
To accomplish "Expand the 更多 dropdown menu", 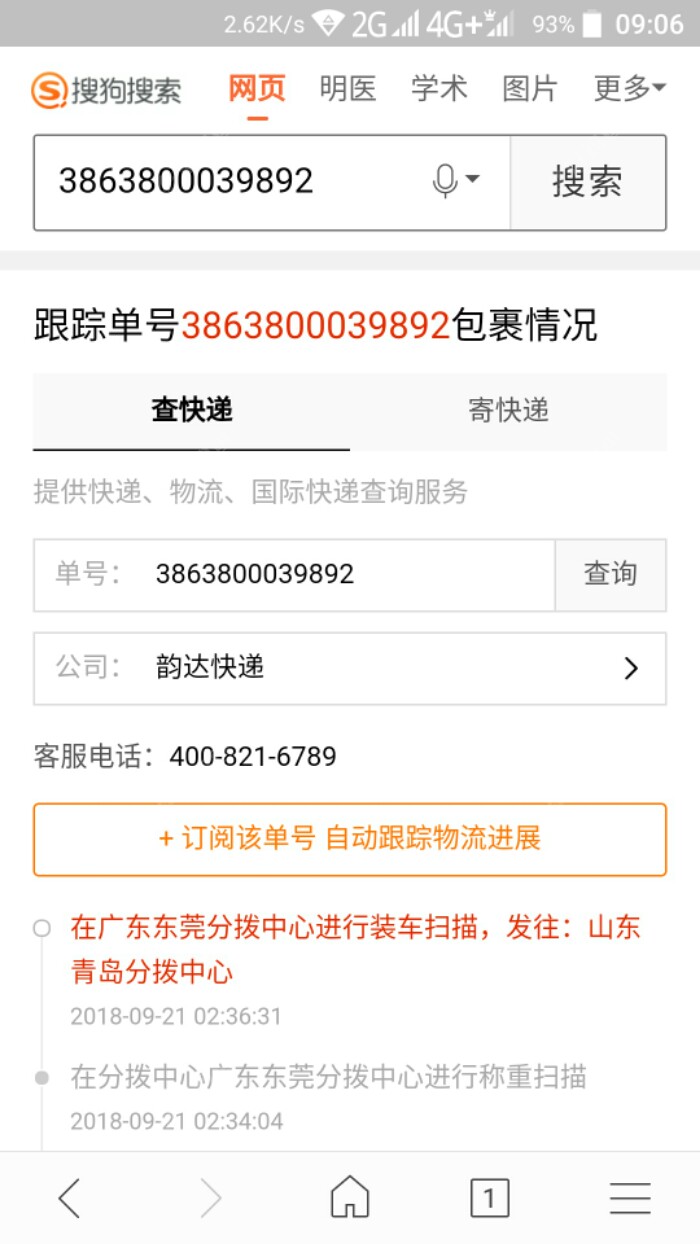I will (629, 89).
